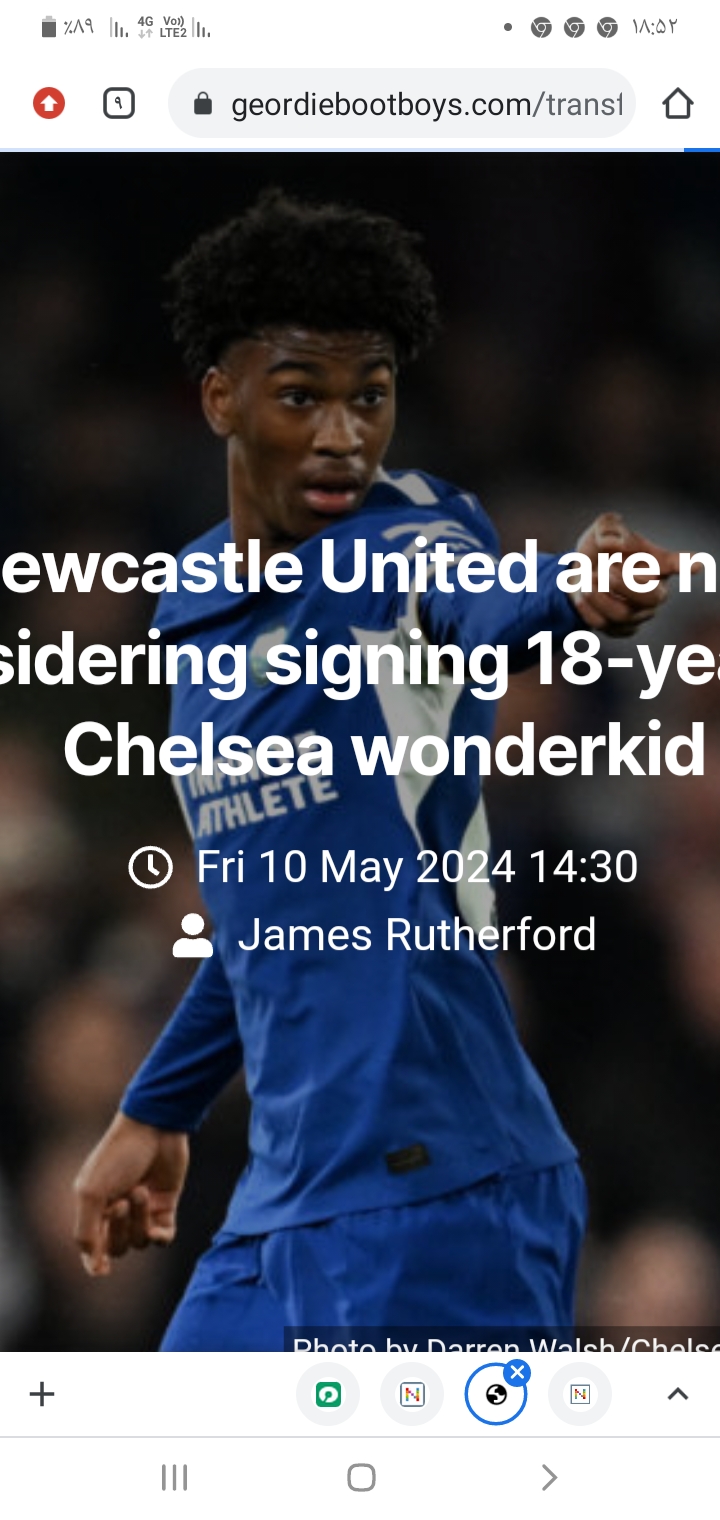
Task: Open the tab switcher showing nine tabs
Action: pos(119,103)
